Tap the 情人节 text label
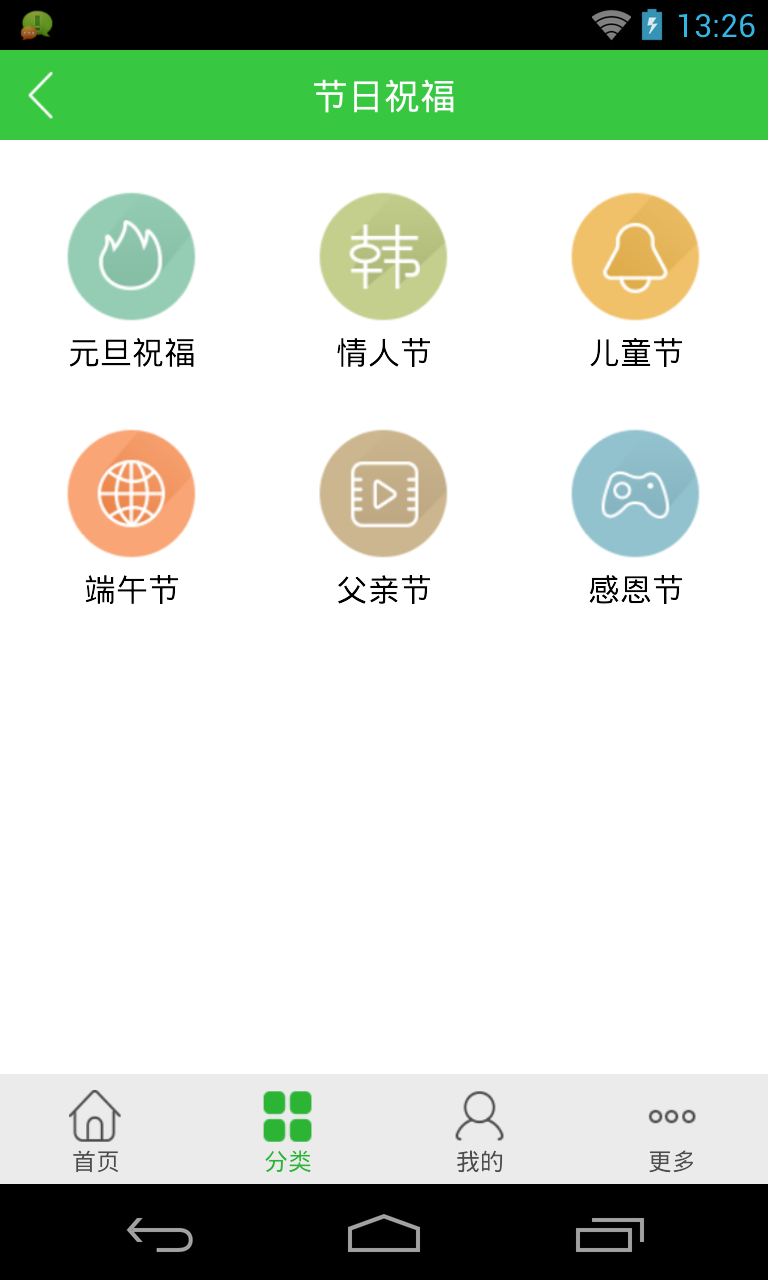Image resolution: width=768 pixels, height=1280 pixels. pos(383,351)
